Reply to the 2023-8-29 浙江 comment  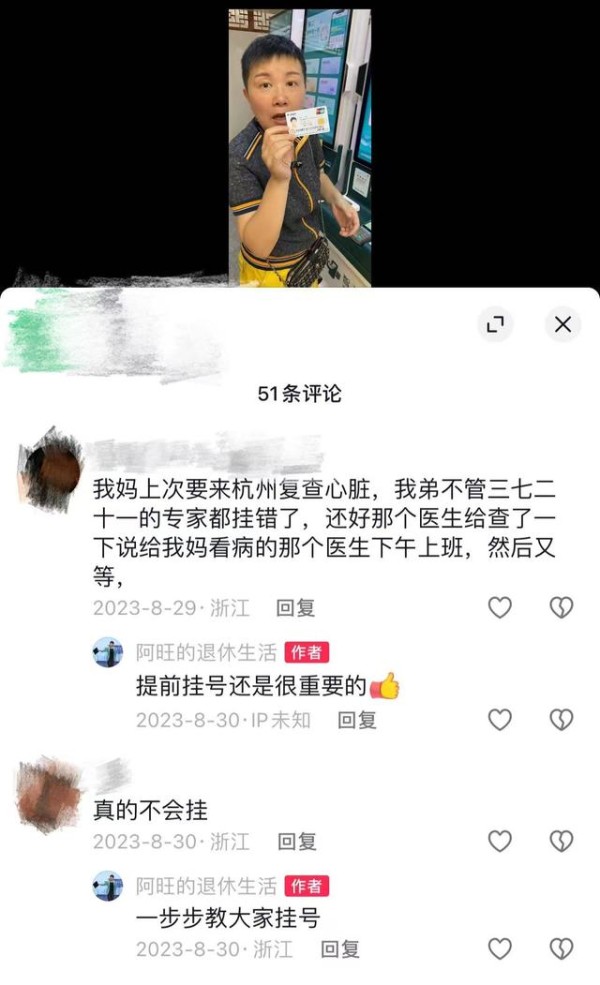click(x=295, y=607)
